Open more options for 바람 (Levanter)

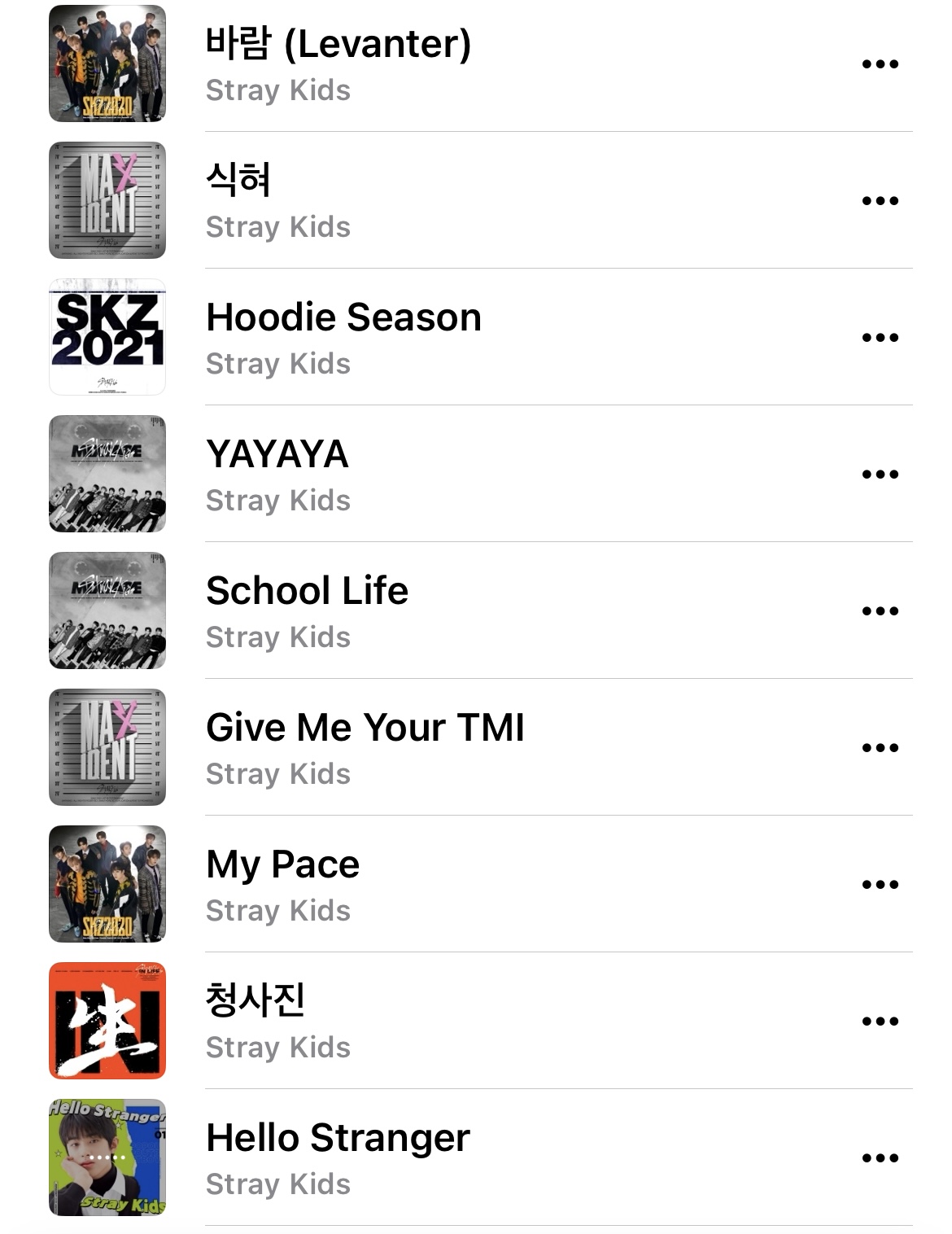880,64
